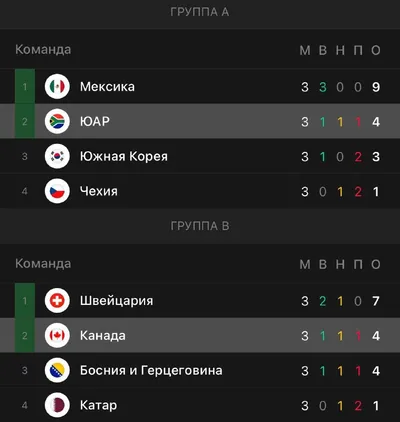Tap the Чехия team row
The height and width of the screenshot is (422, 400).
coord(200,191)
